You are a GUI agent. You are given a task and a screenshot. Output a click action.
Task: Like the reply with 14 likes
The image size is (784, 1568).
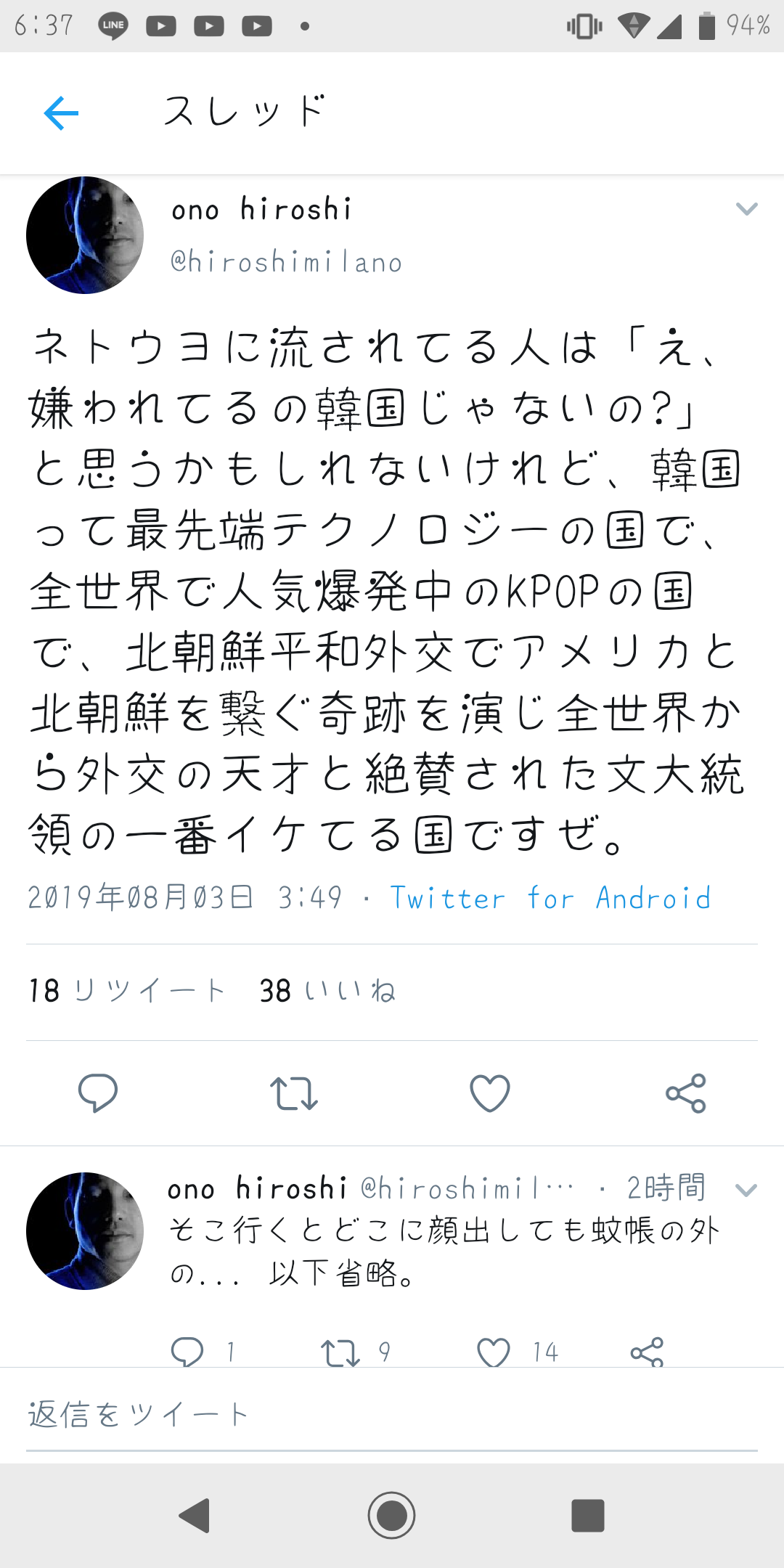click(x=494, y=1352)
